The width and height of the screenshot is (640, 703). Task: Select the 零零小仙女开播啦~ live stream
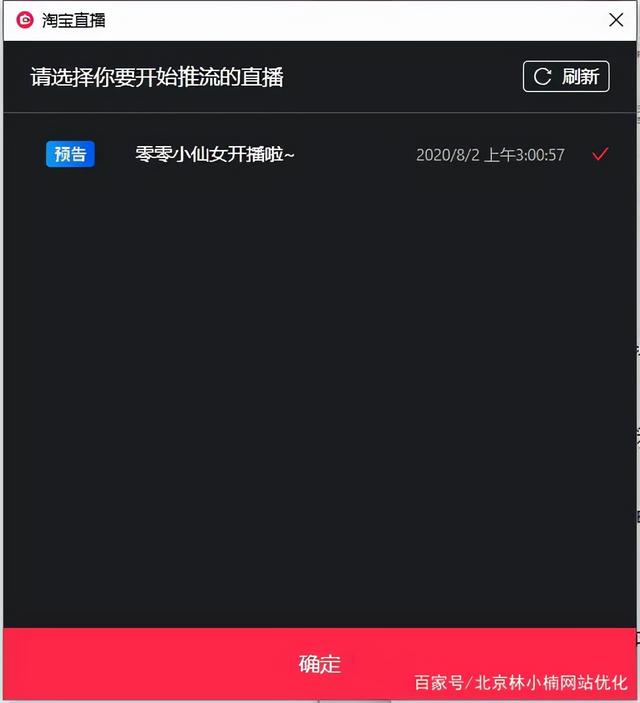[215, 155]
